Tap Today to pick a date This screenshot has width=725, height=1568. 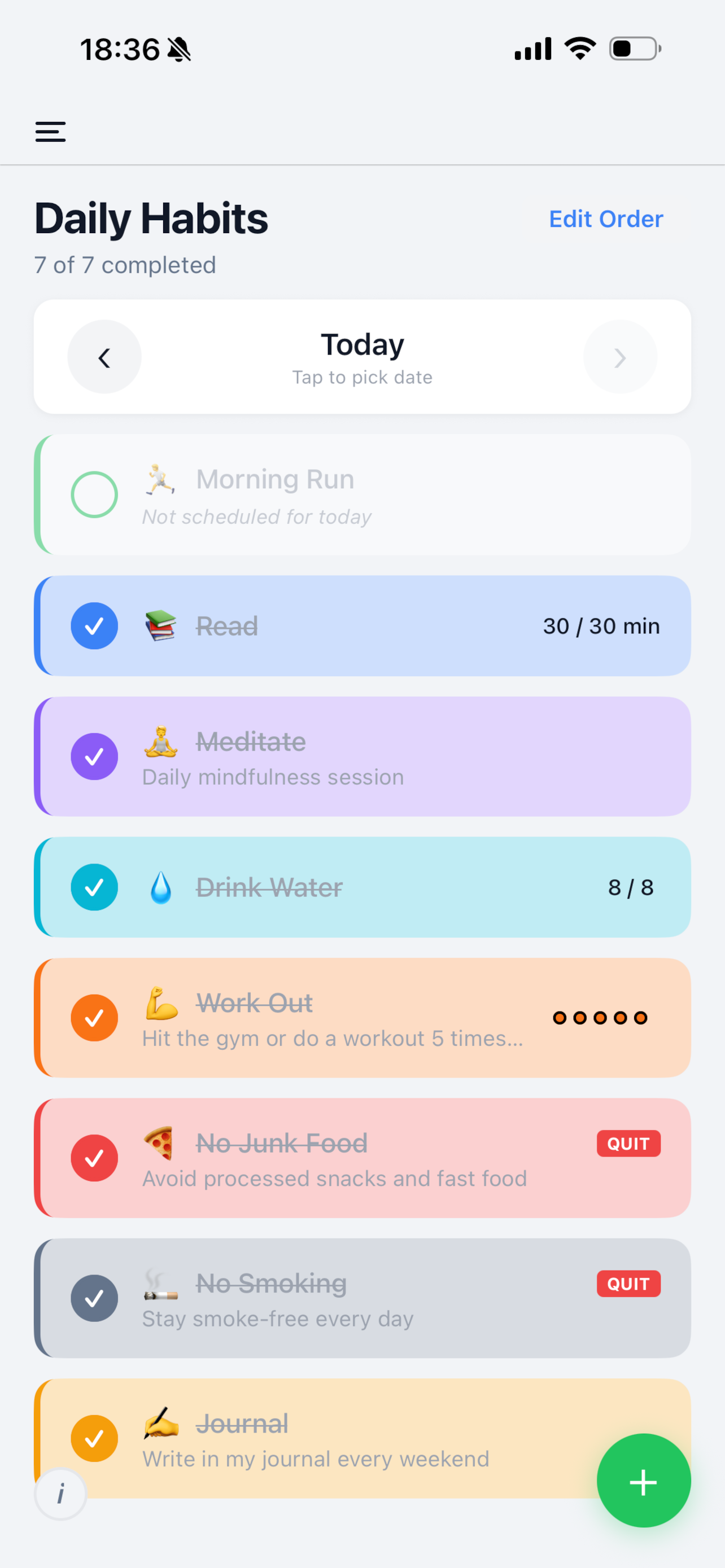[x=362, y=356]
